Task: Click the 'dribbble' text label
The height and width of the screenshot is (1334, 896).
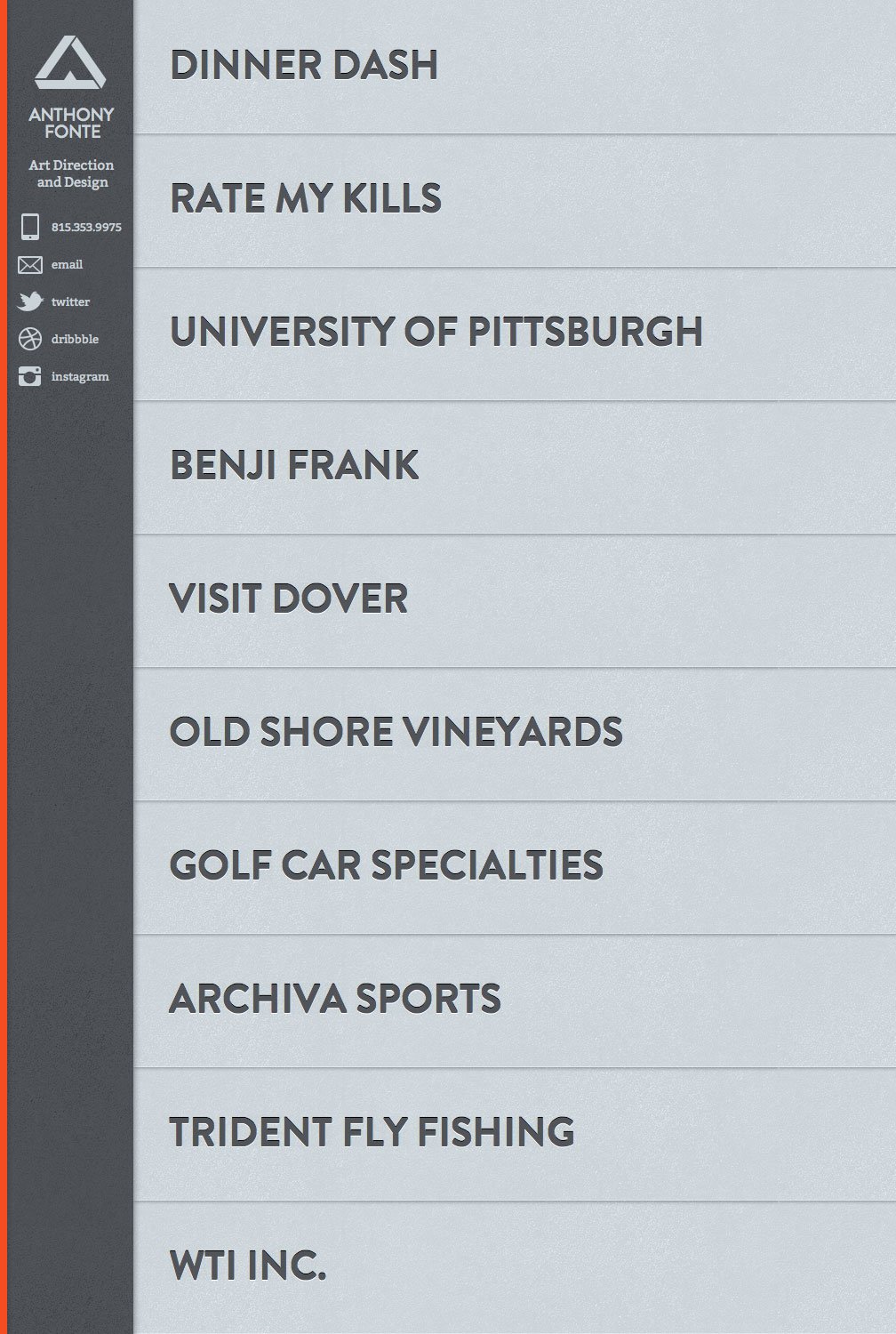Action: tap(76, 339)
